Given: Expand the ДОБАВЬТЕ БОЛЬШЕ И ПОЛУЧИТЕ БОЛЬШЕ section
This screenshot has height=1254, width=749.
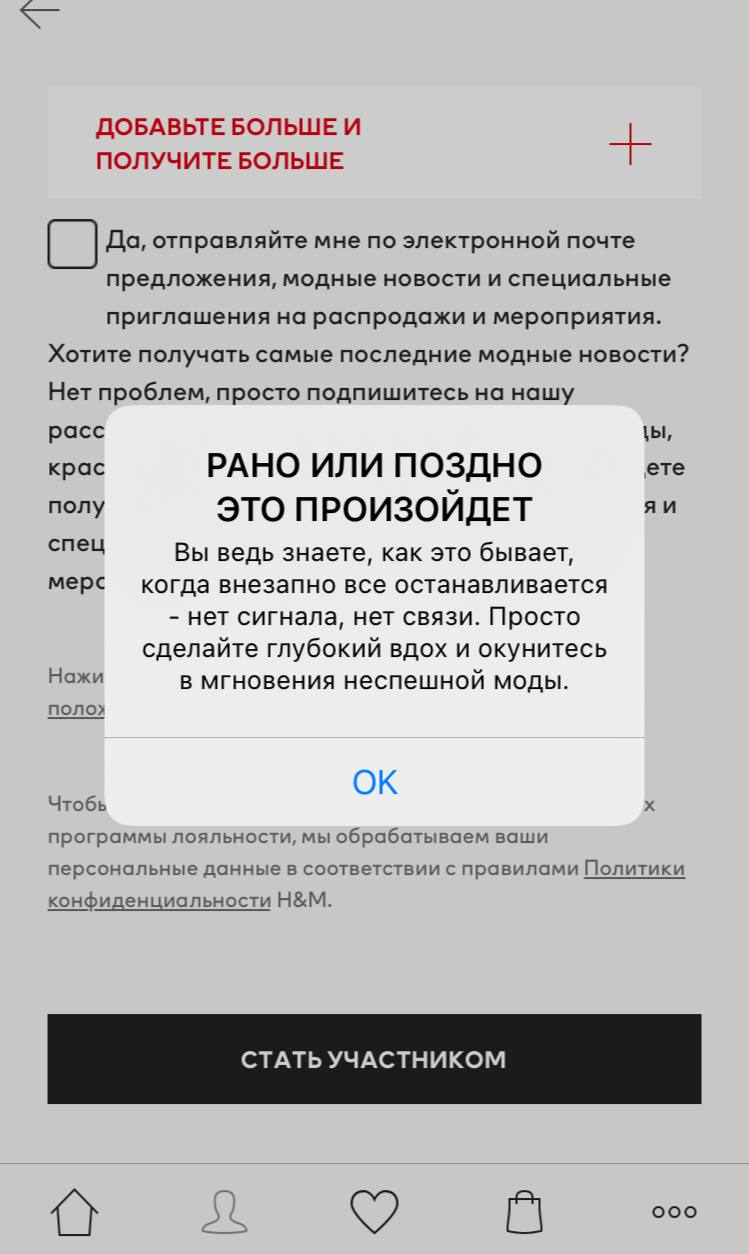Looking at the screenshot, I should point(630,145).
